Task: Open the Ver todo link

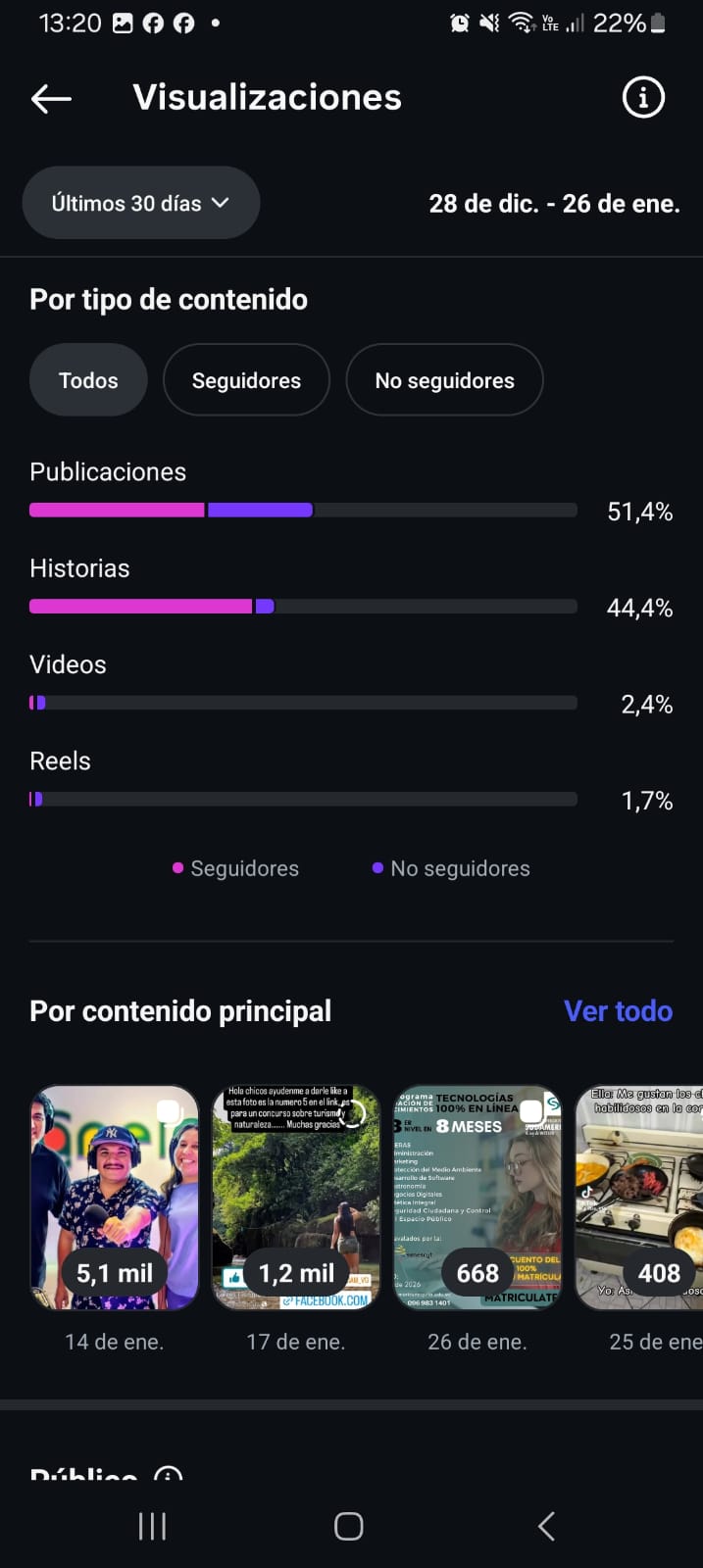Action: 618,1010
